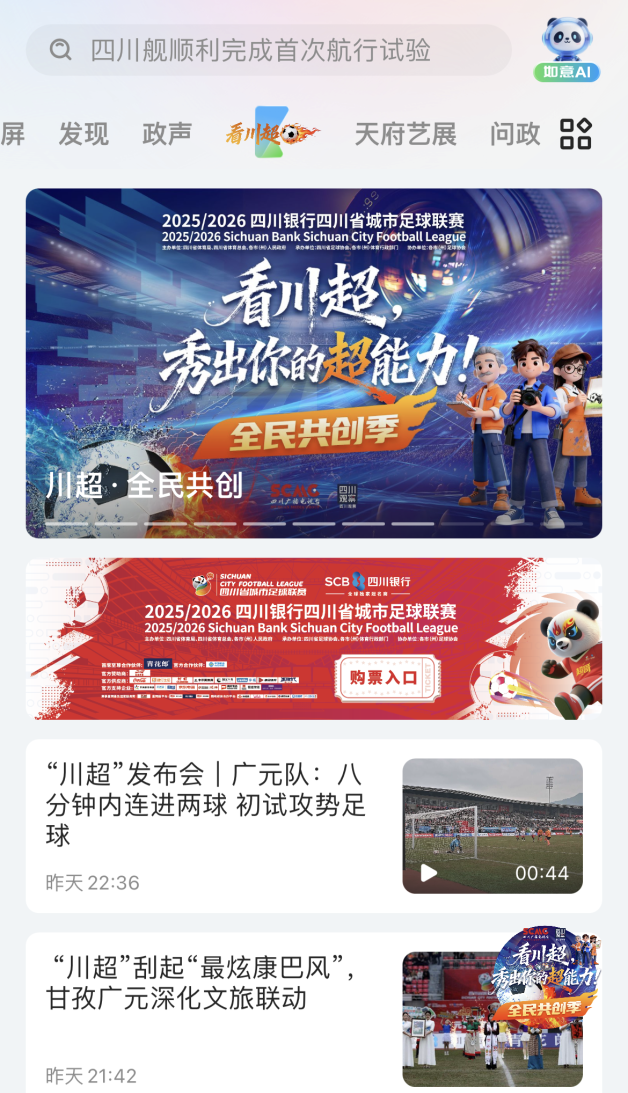Open the 如意AI panda assistant
Screen dimensions: 628x1093
pyautogui.click(x=566, y=48)
